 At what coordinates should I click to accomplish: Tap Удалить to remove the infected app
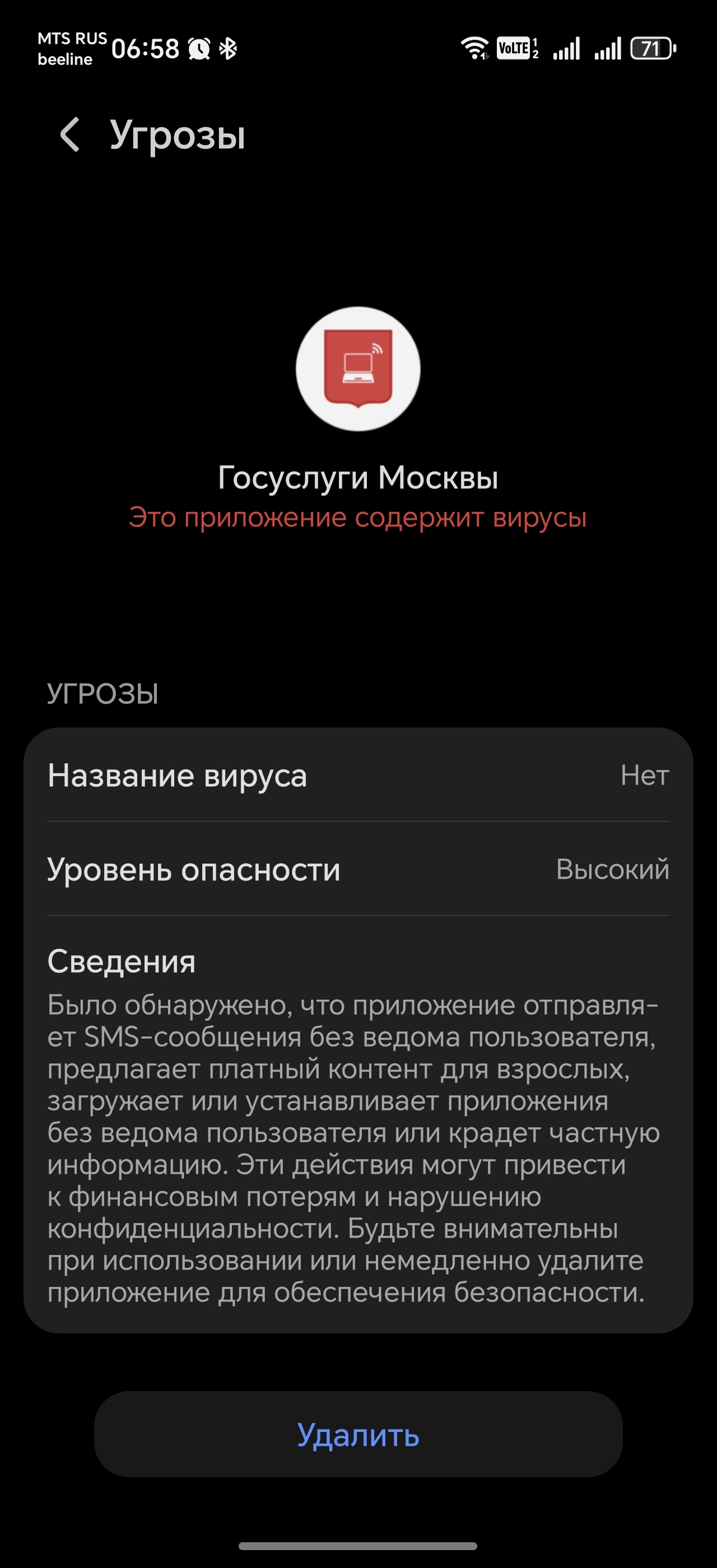click(358, 1435)
